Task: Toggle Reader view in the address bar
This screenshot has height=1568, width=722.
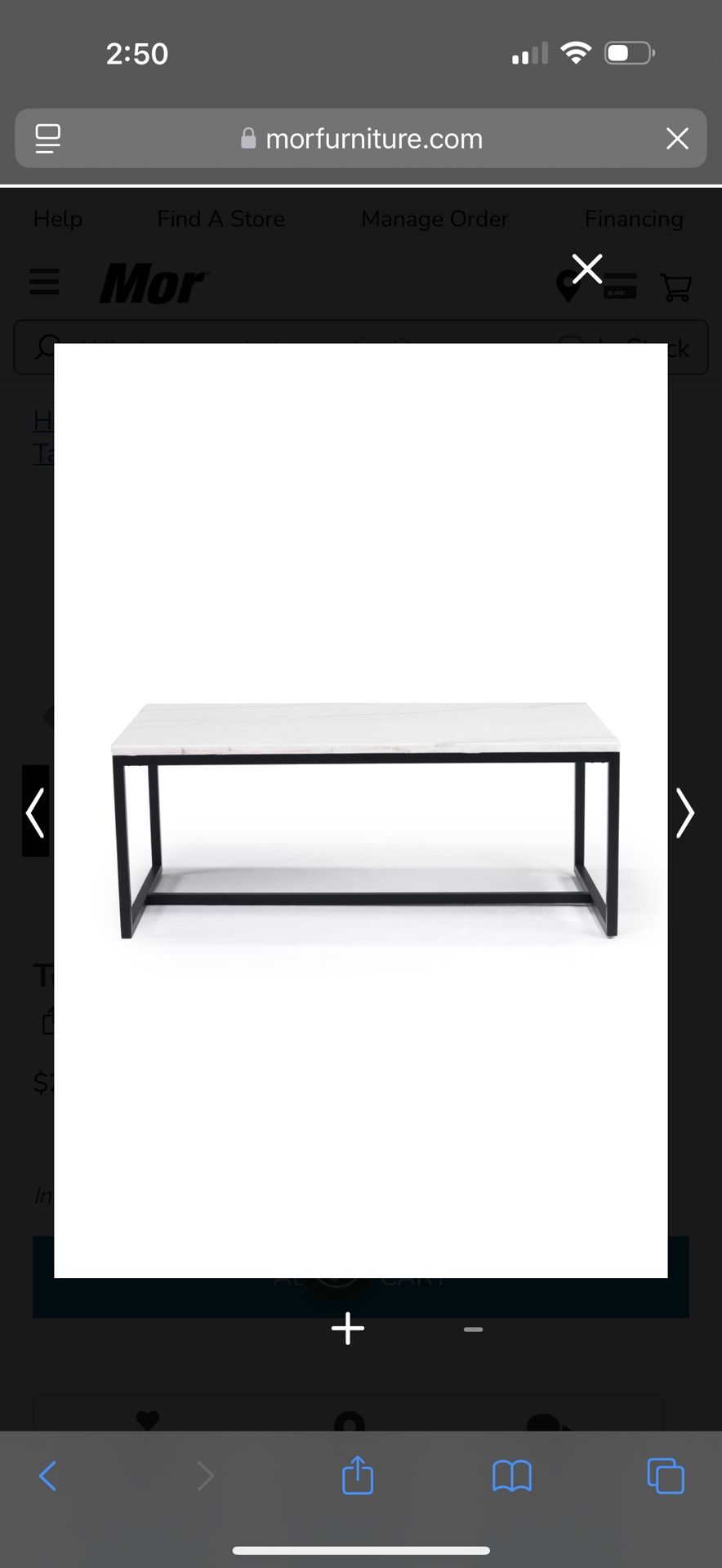Action: (x=47, y=138)
